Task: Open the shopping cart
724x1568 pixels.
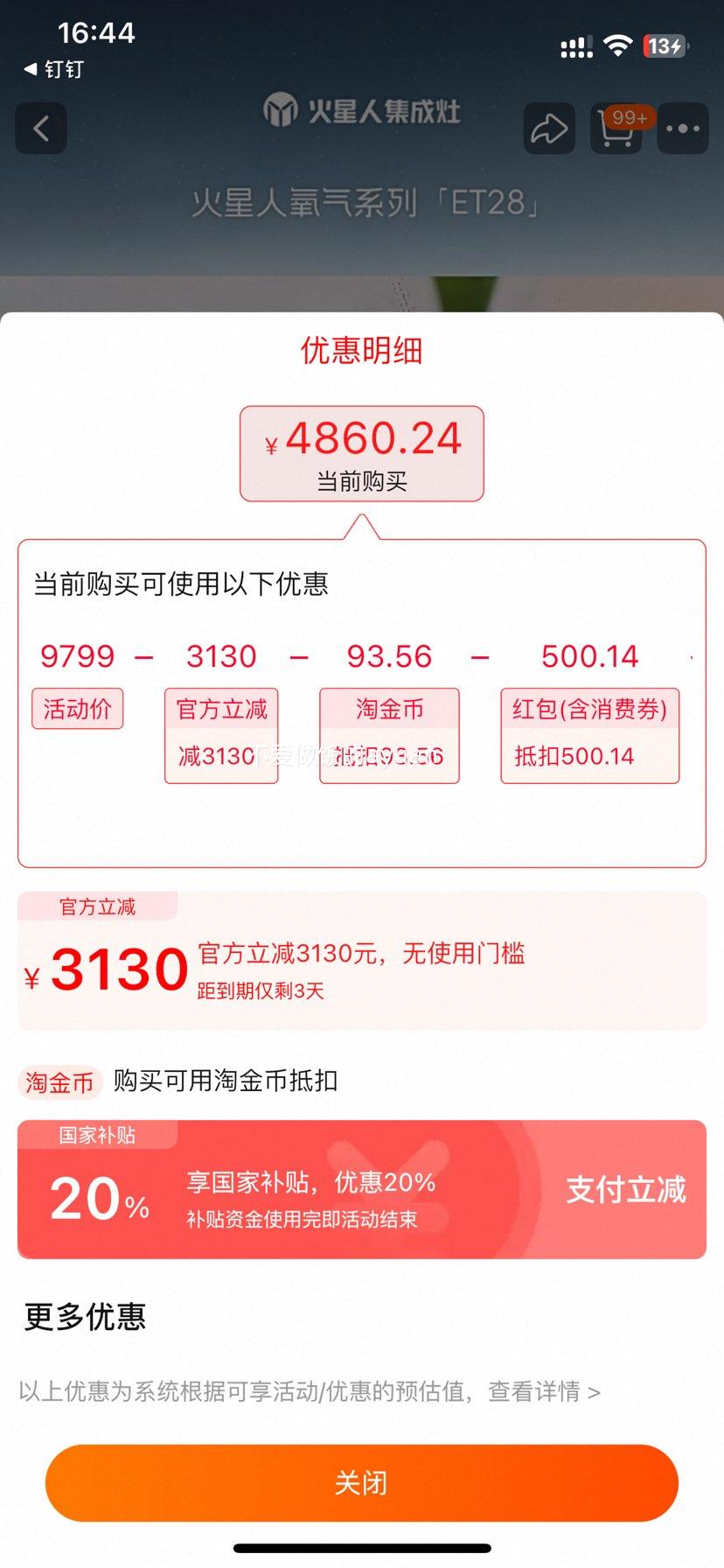Action: click(x=617, y=129)
